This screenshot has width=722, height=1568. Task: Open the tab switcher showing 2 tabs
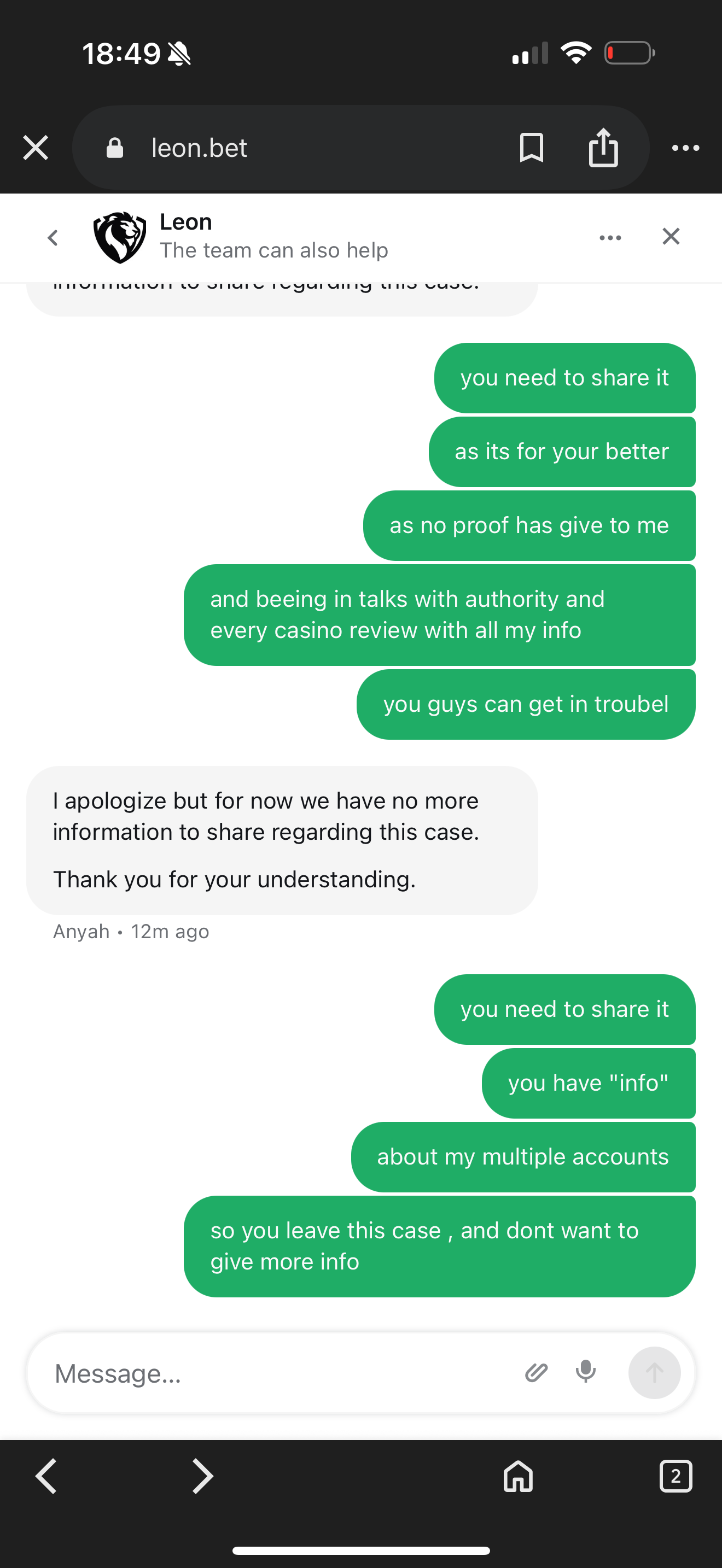675,1476
